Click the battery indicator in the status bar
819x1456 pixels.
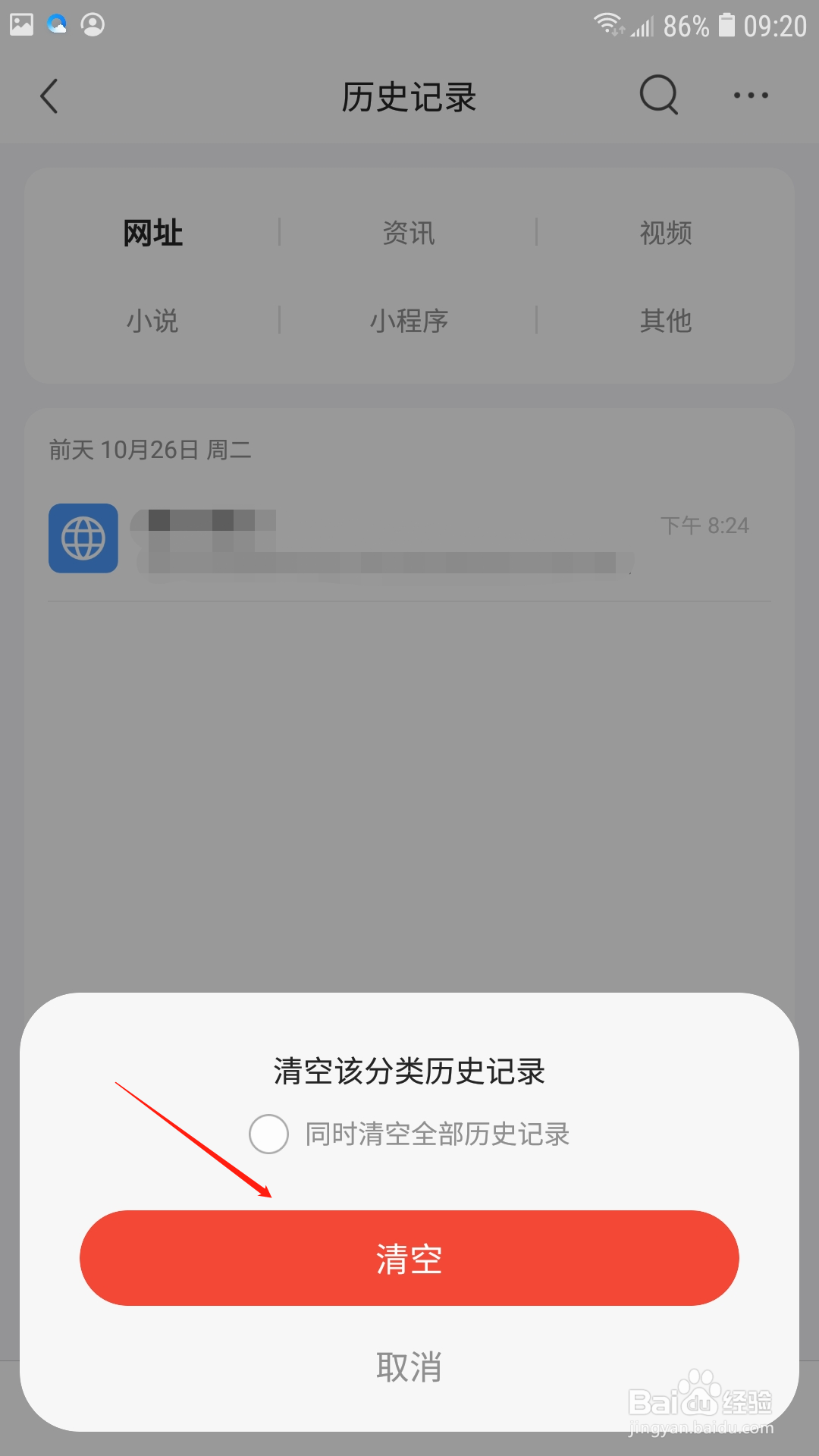(x=725, y=23)
